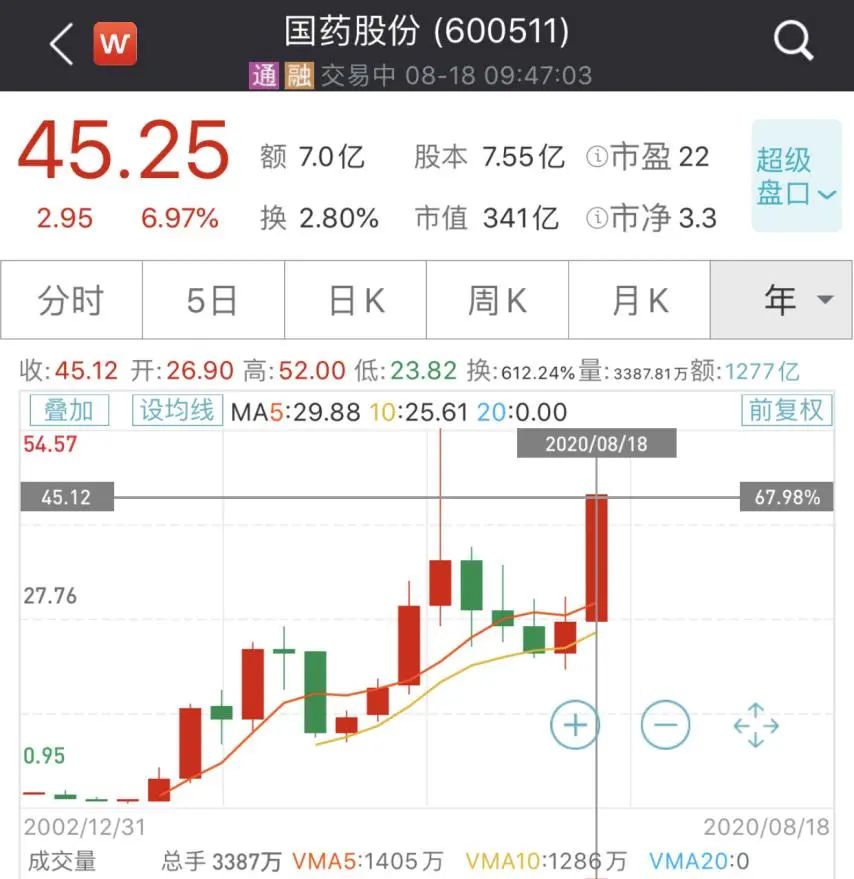
Task: Zoom in the chart with plus
Action: coord(575,723)
